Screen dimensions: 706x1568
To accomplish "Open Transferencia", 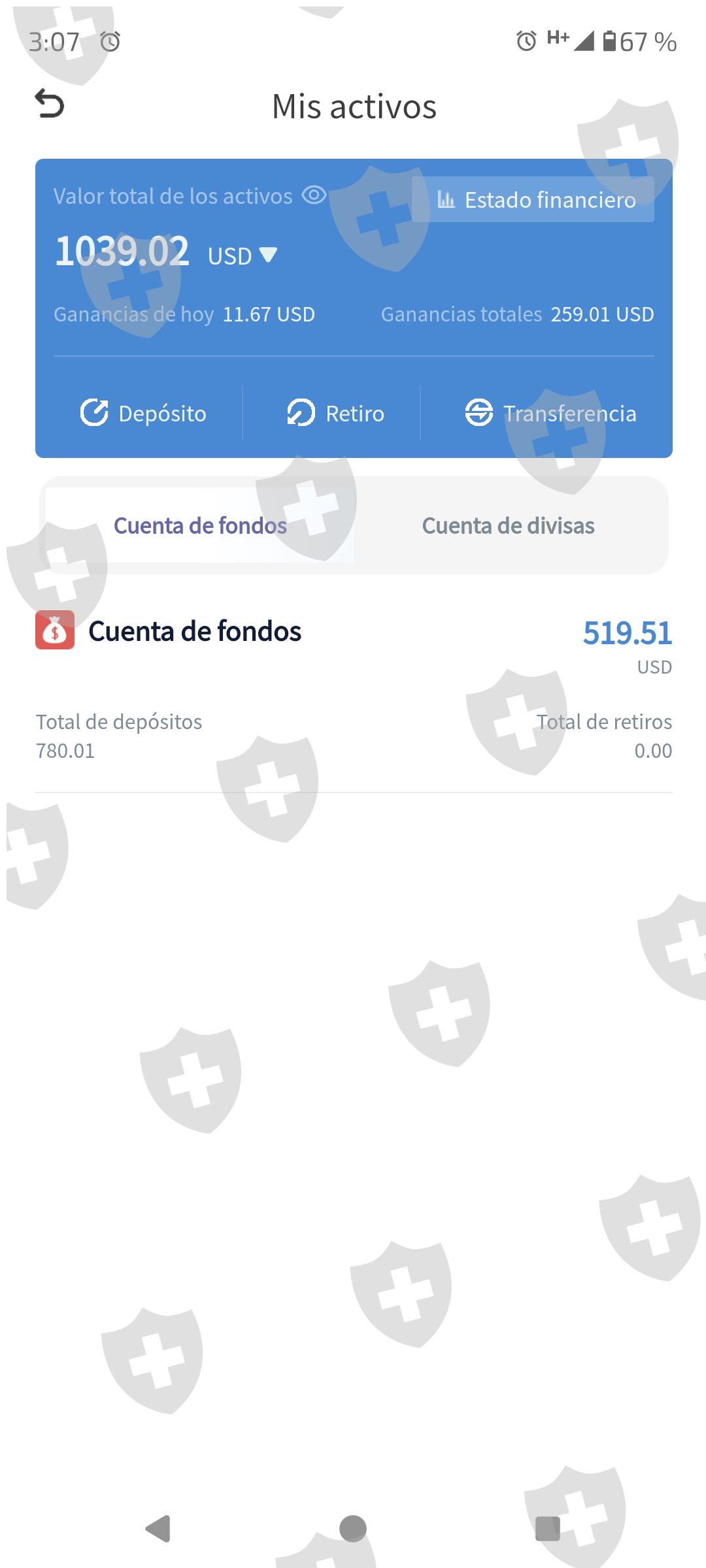I will (x=550, y=413).
